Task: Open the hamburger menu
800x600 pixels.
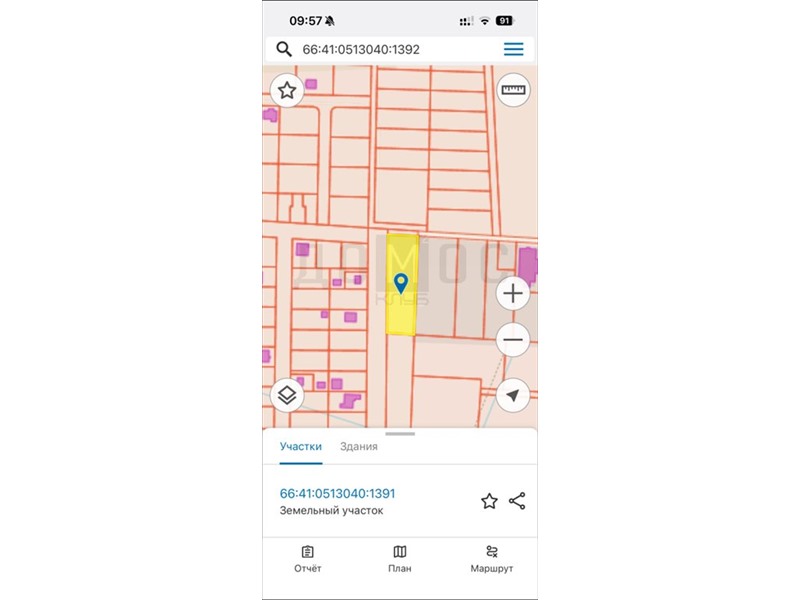Action: tap(513, 49)
